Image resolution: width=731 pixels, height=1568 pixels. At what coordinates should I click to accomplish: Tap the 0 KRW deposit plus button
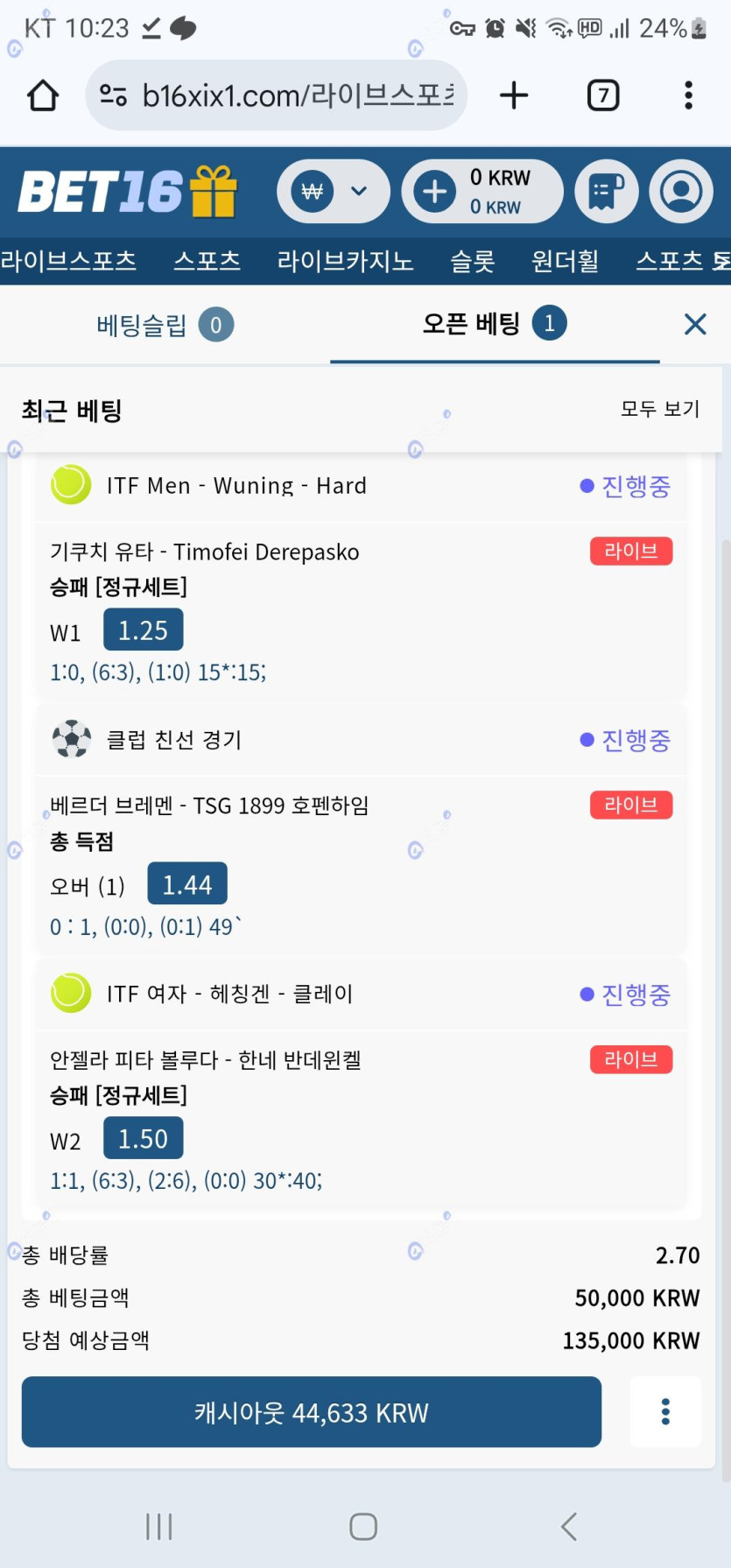pos(435,191)
